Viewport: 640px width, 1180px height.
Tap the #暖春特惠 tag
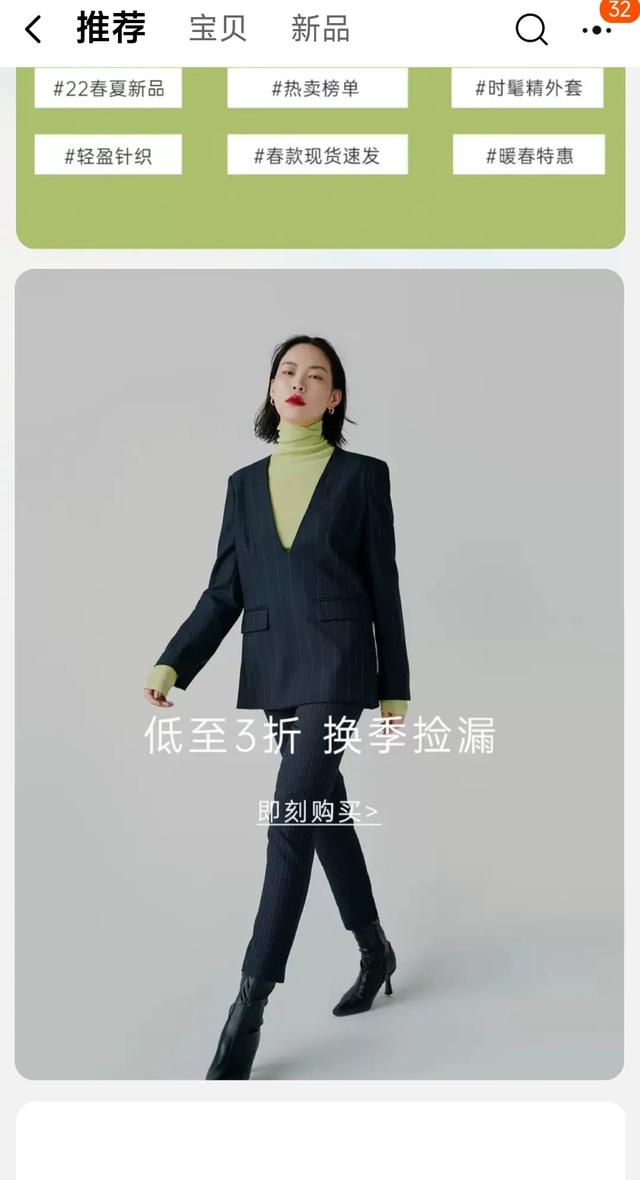click(x=529, y=155)
